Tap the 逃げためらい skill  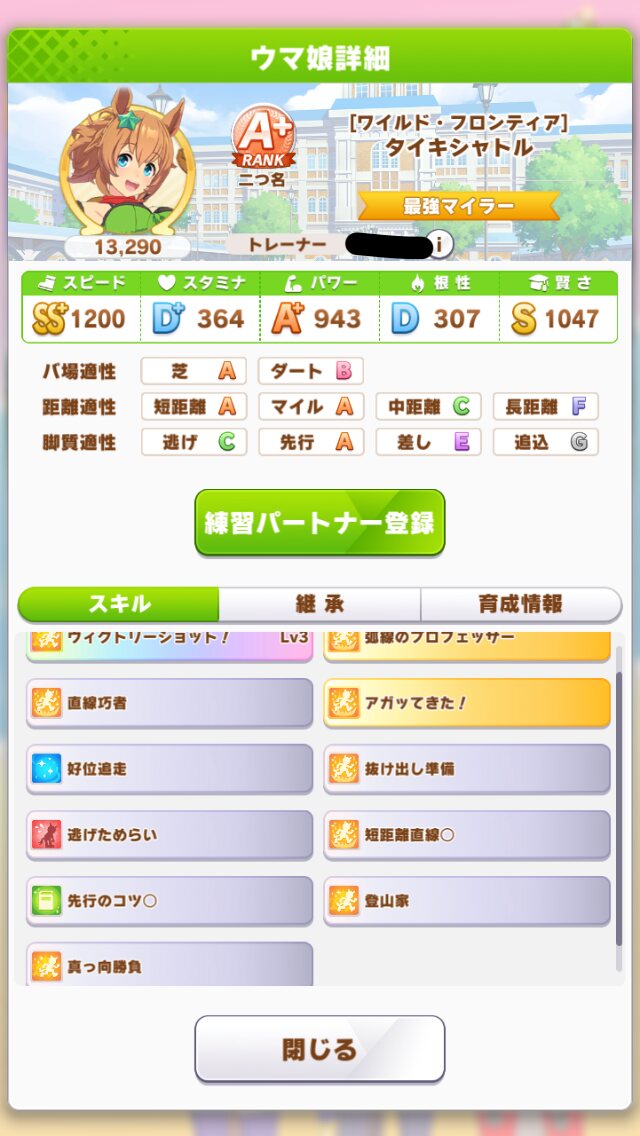click(170, 834)
